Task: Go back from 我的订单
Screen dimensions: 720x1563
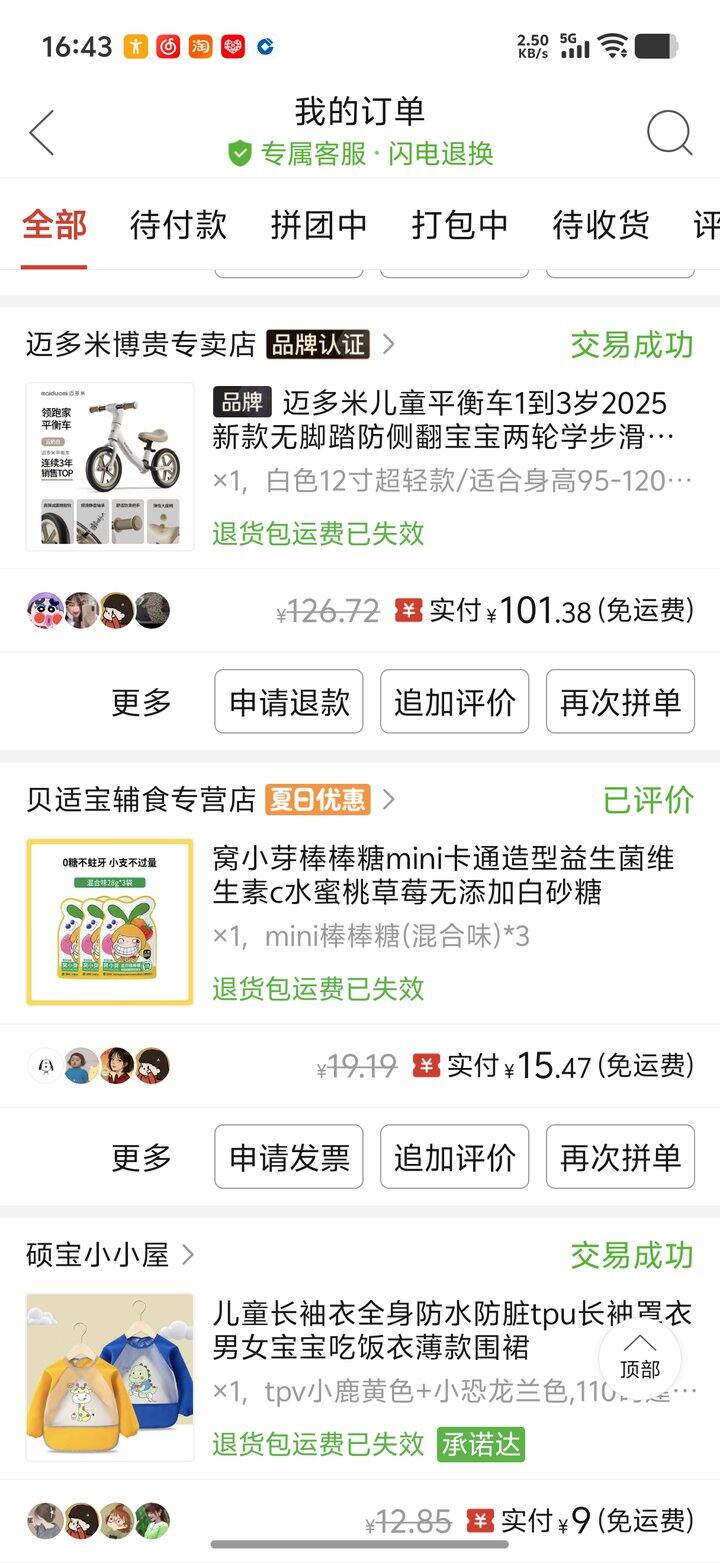Action: pos(42,133)
